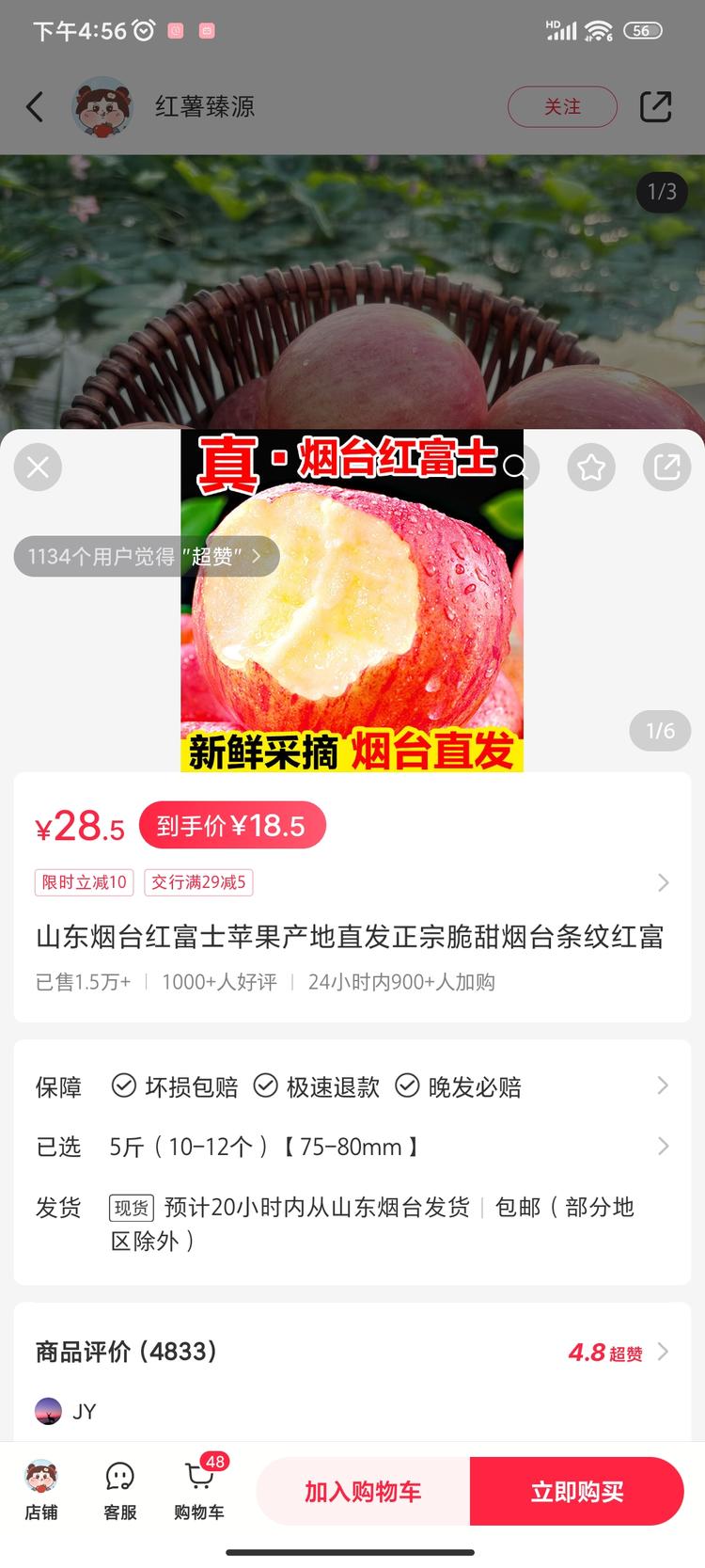Tap the back arrow to leave the product page
The image size is (705, 1568).
tap(36, 107)
